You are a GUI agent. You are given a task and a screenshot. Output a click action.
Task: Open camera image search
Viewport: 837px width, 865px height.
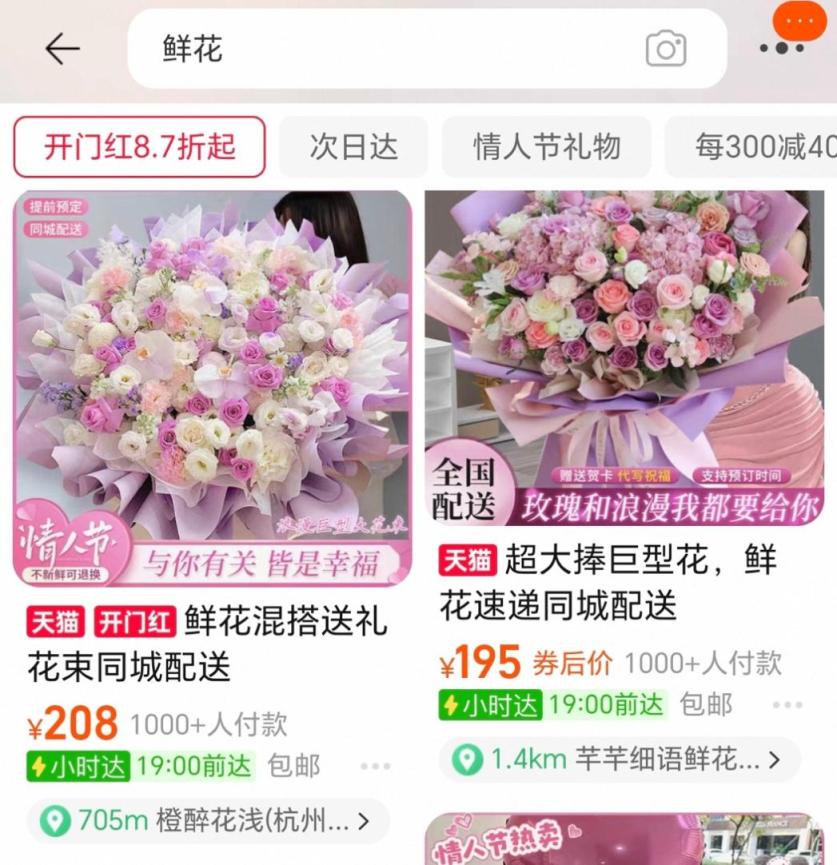pos(665,48)
